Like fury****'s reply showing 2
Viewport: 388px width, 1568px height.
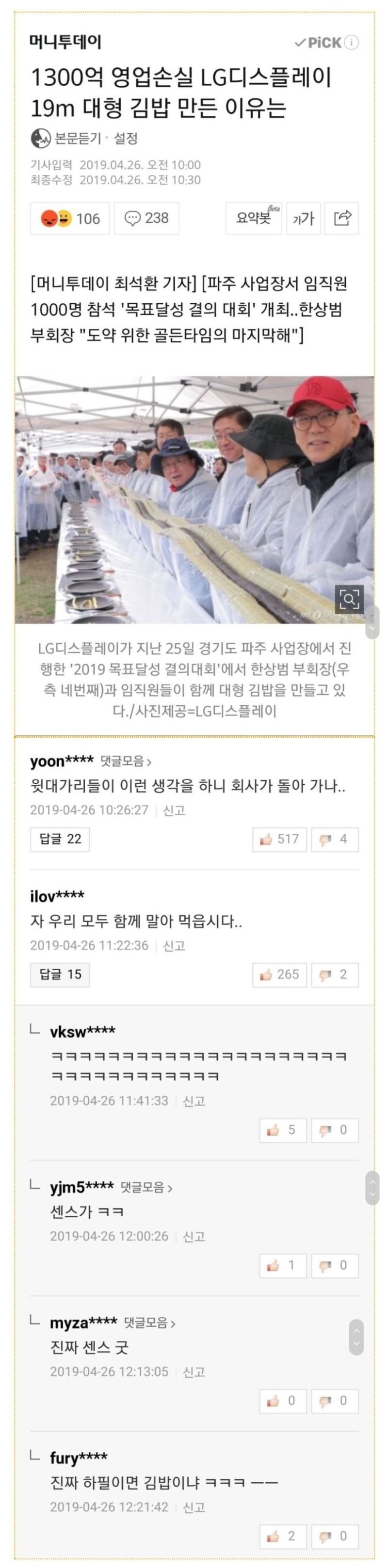tap(283, 1536)
